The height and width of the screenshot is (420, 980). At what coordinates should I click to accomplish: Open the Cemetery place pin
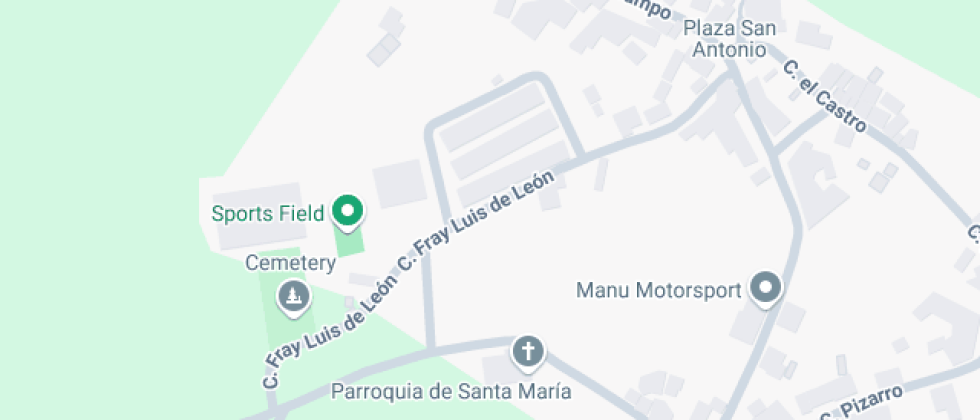click(293, 295)
